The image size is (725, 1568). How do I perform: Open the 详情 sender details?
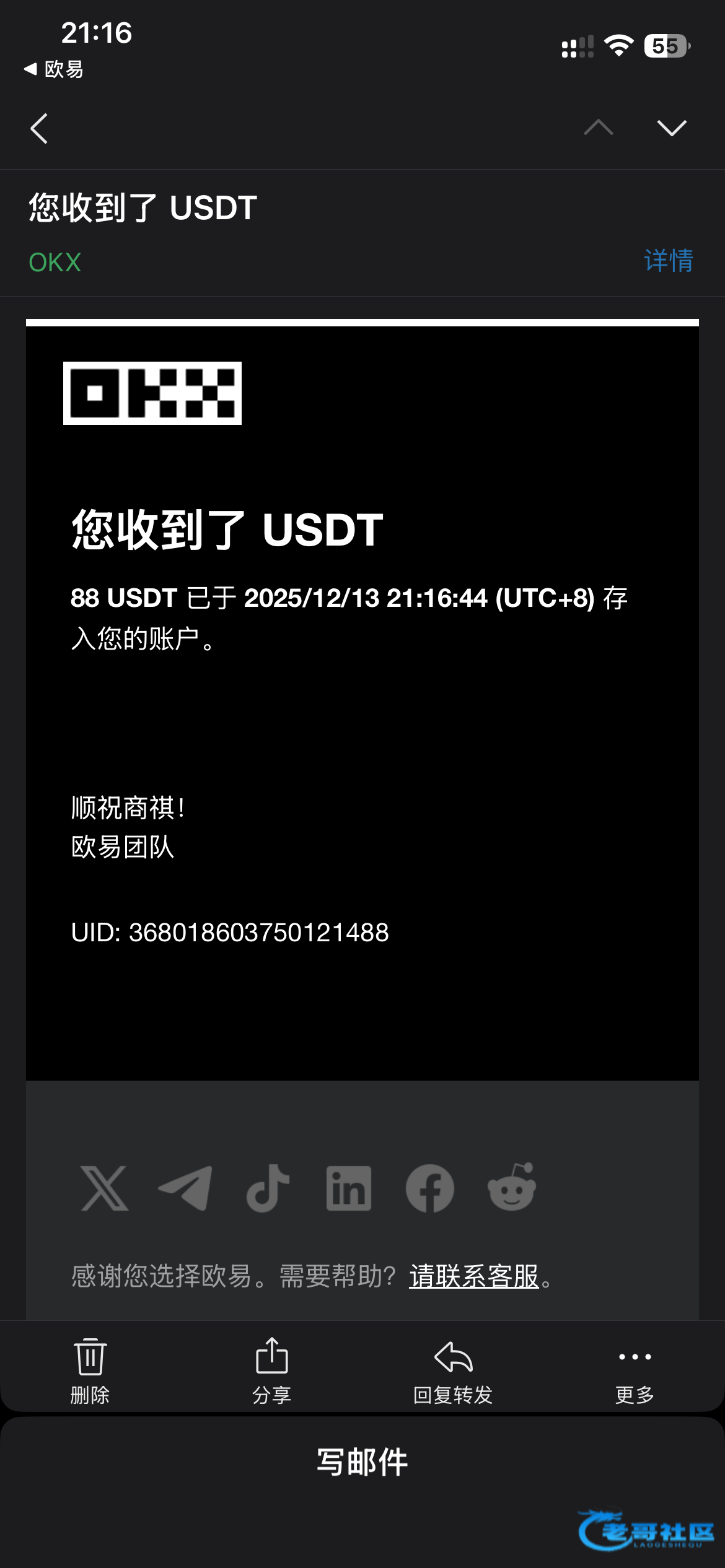(668, 261)
